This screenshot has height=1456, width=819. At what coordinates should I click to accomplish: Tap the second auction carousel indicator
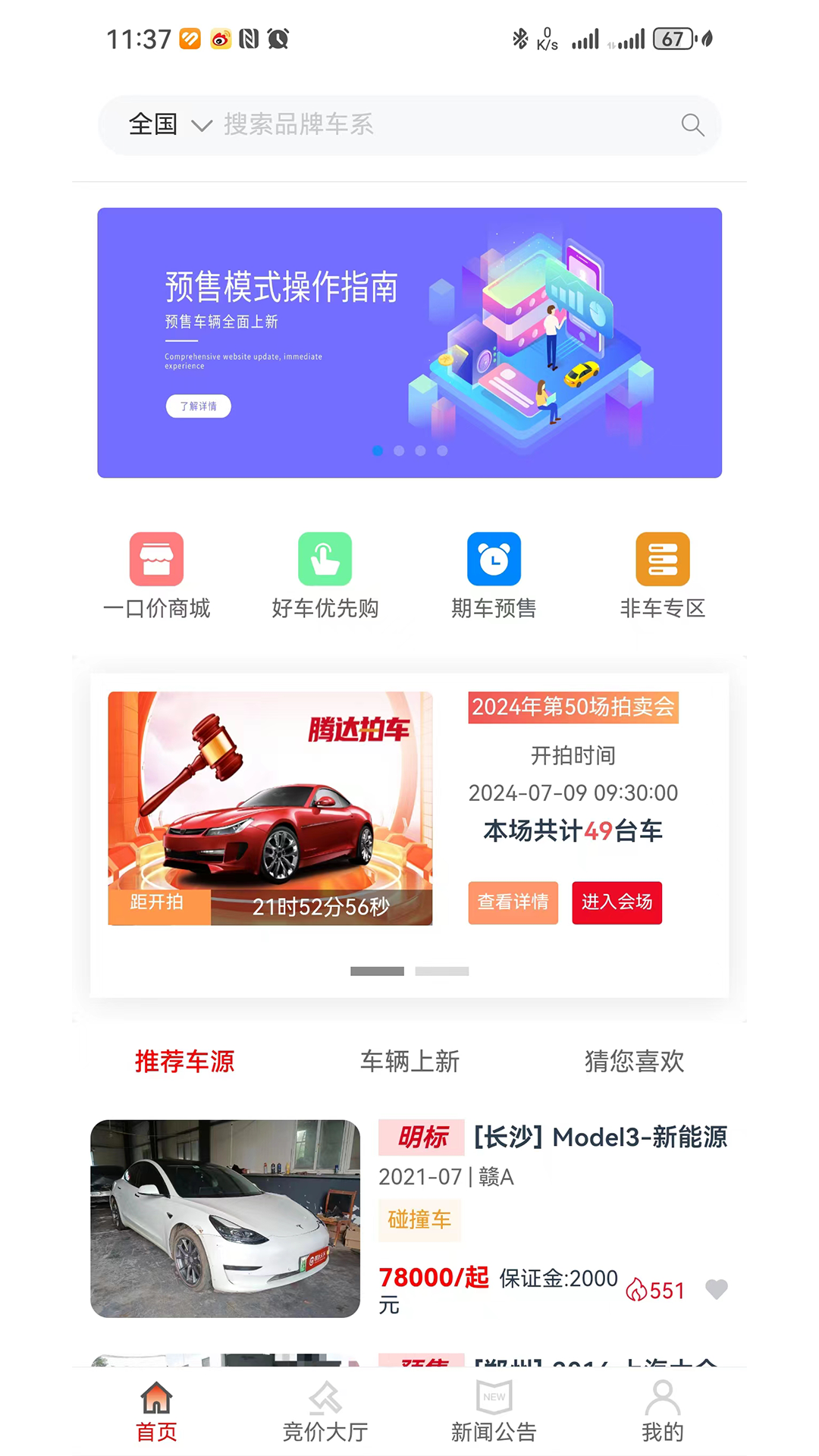coord(442,971)
